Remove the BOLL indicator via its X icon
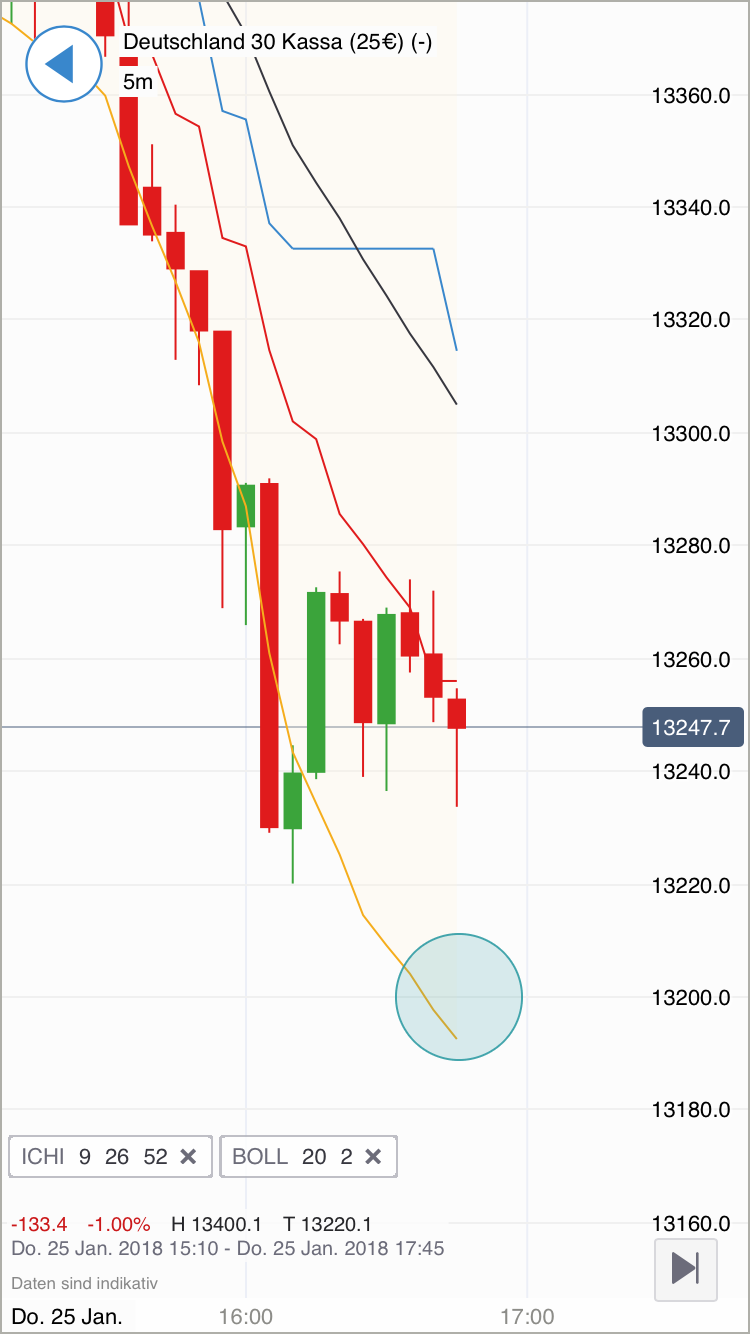 click(373, 1156)
